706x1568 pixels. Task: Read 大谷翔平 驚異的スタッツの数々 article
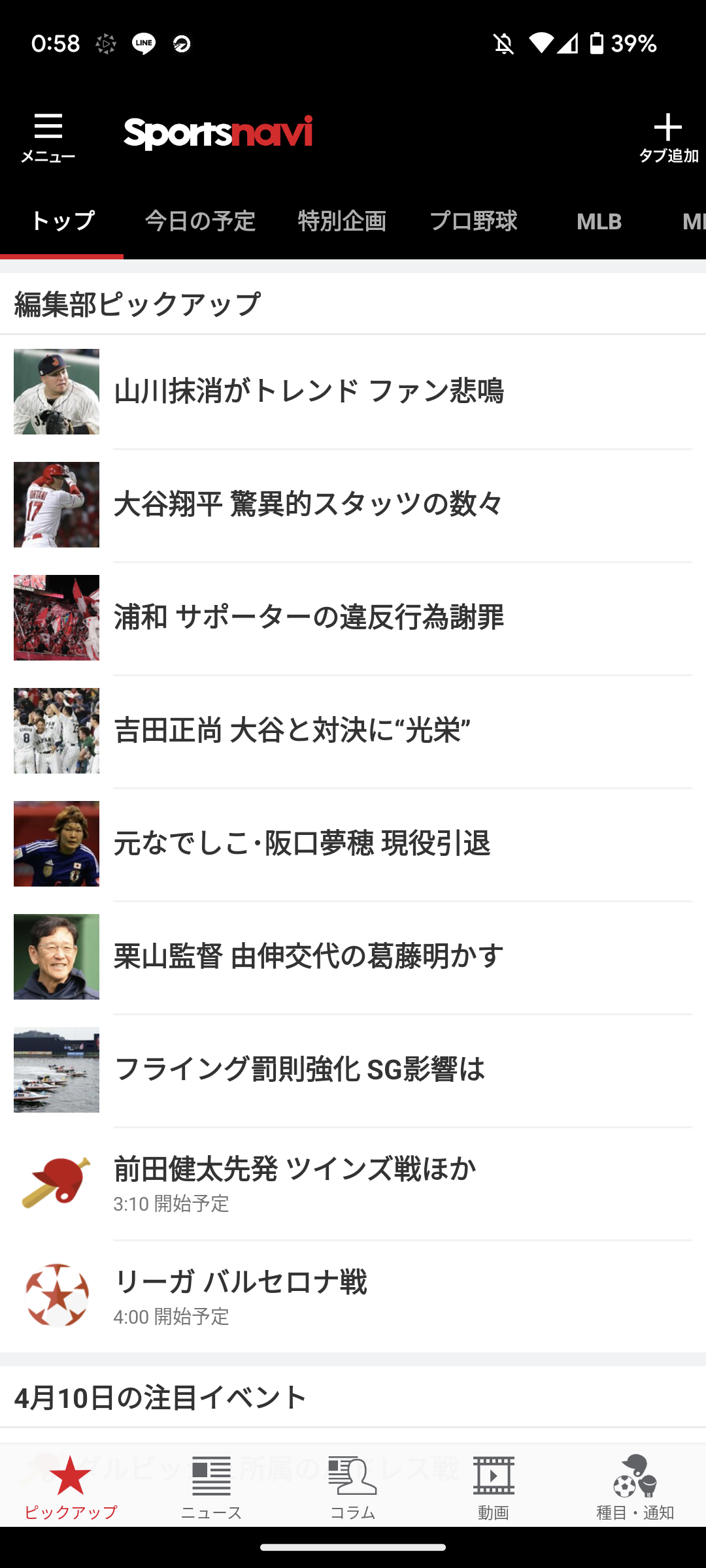(x=353, y=504)
